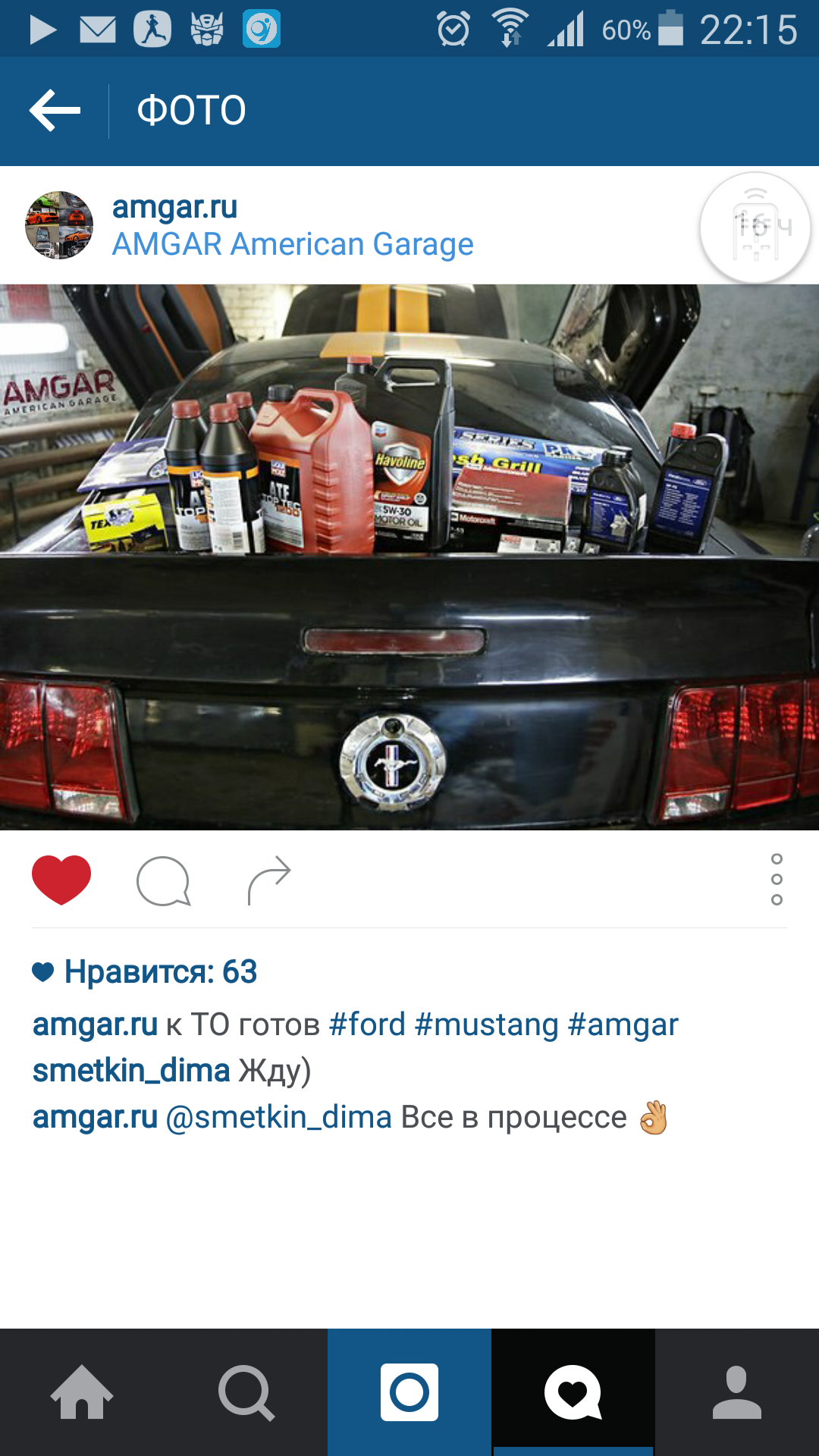Open AMGAR American Garage location link
This screenshot has height=1456, width=819.
[x=293, y=245]
